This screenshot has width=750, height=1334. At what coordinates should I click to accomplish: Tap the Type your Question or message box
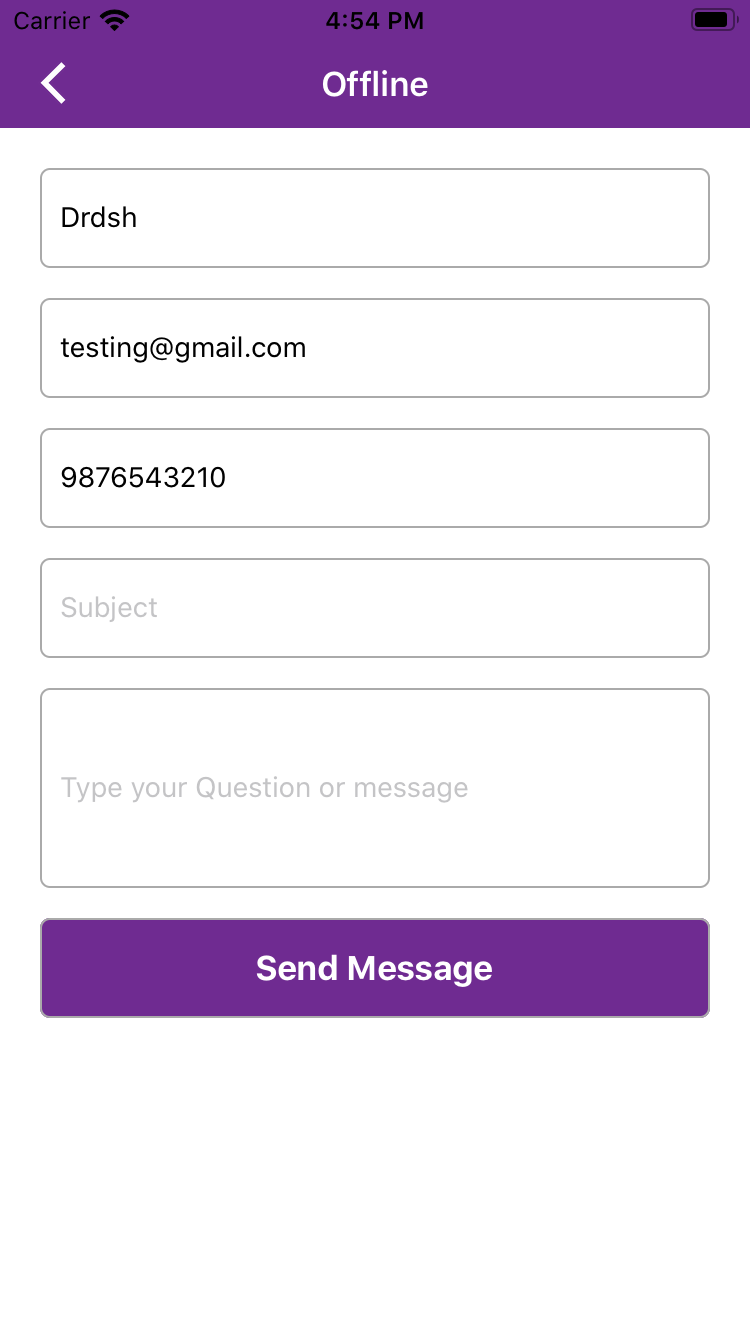tap(375, 788)
